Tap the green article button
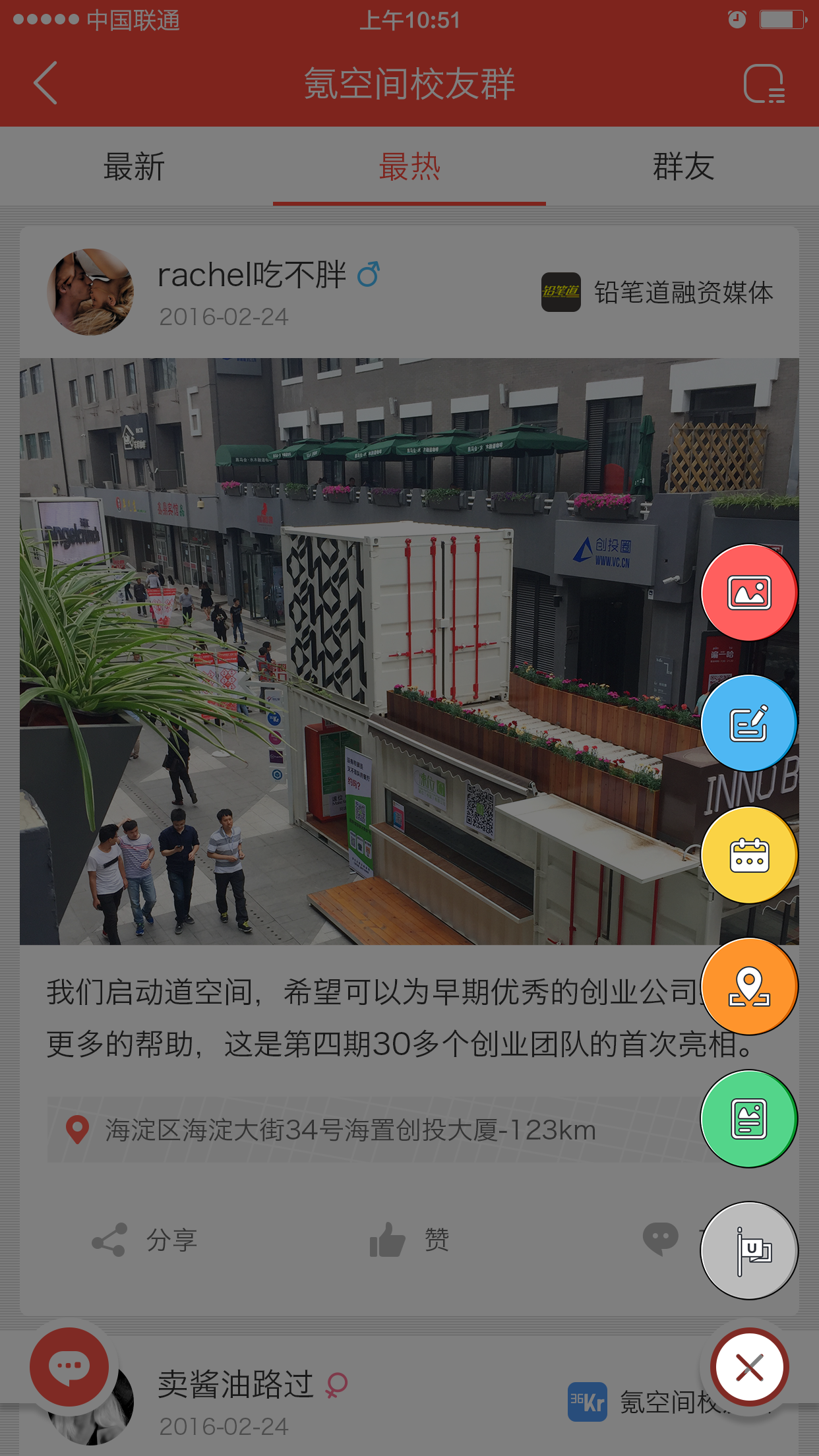Image resolution: width=819 pixels, height=1456 pixels. click(749, 1118)
